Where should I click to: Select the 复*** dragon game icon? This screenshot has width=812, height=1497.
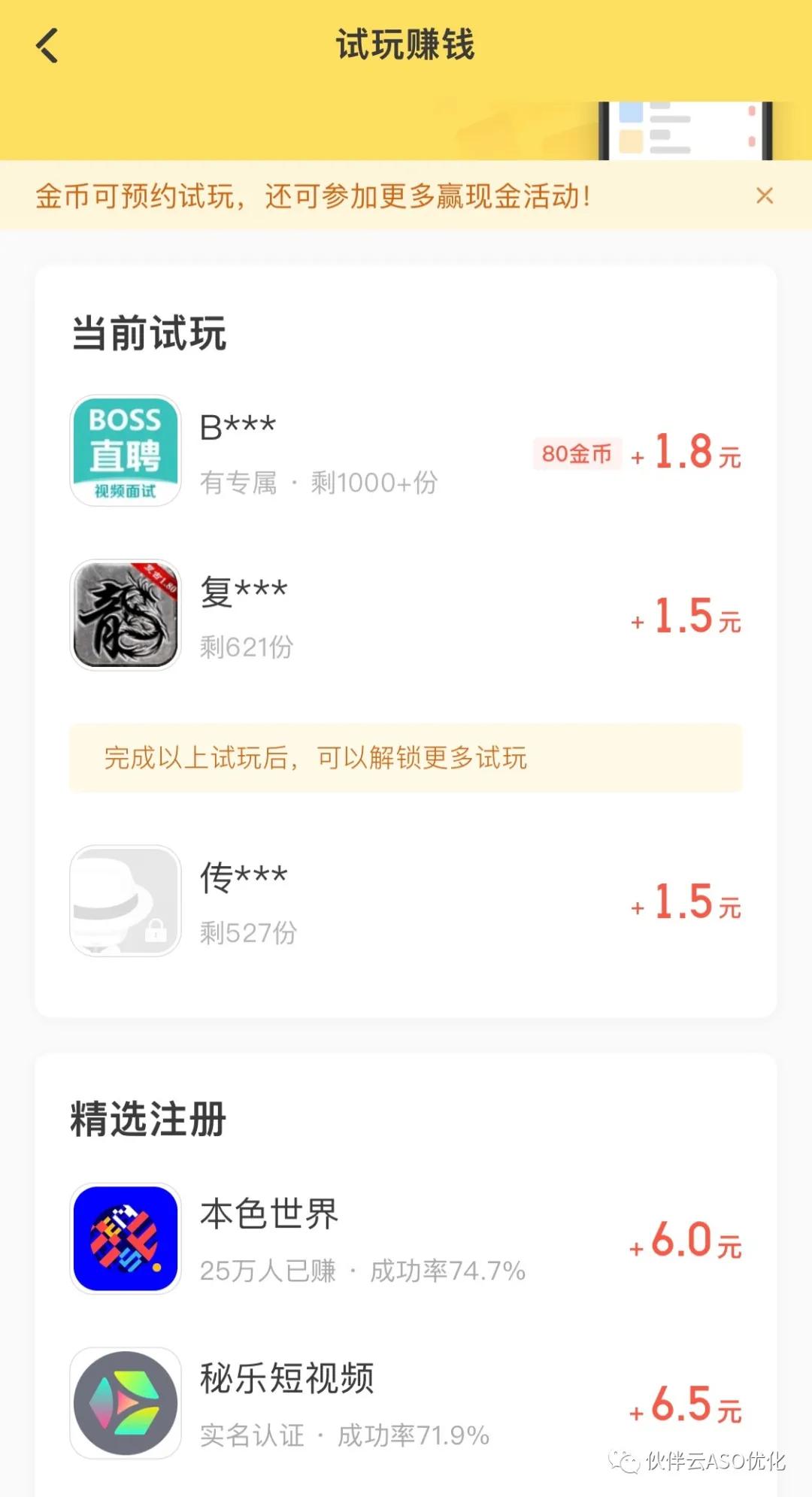[x=125, y=615]
